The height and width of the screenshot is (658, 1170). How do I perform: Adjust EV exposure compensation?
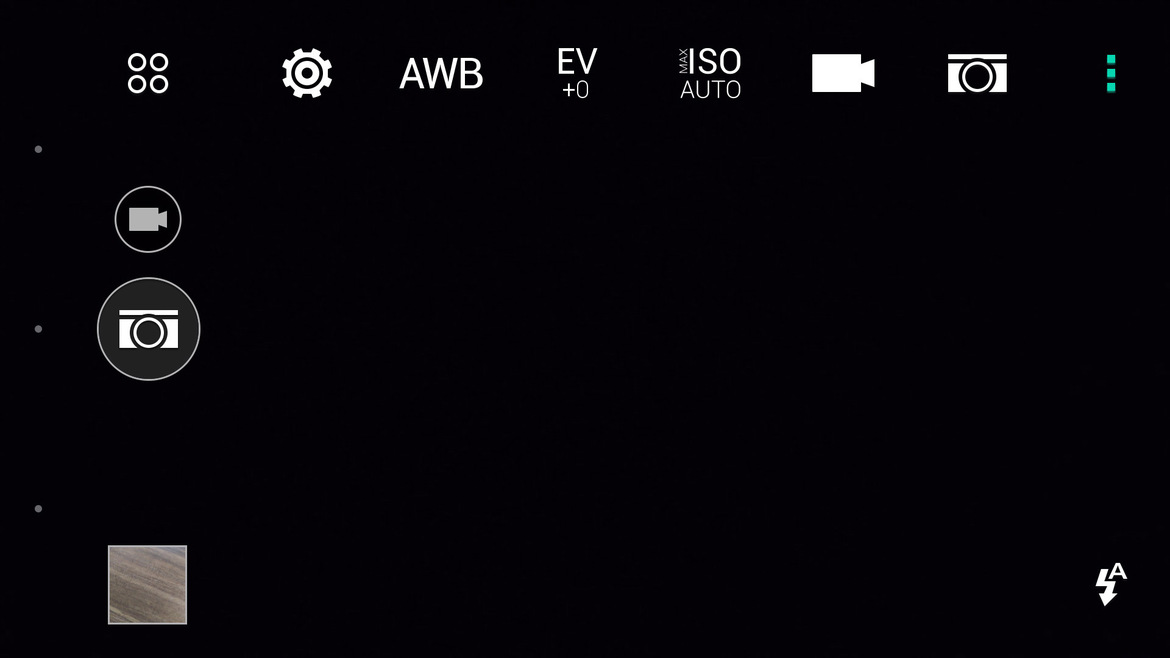tap(577, 74)
